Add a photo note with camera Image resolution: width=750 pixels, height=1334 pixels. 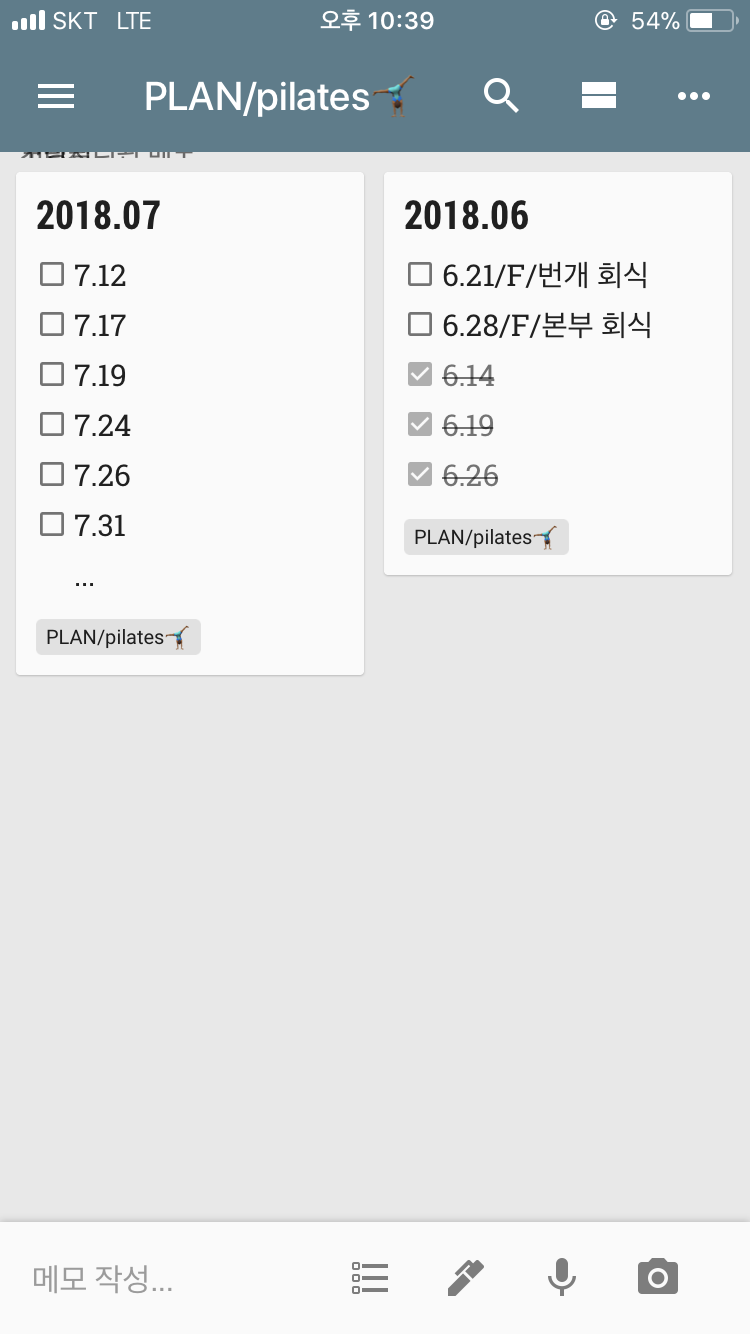pyautogui.click(x=657, y=1277)
